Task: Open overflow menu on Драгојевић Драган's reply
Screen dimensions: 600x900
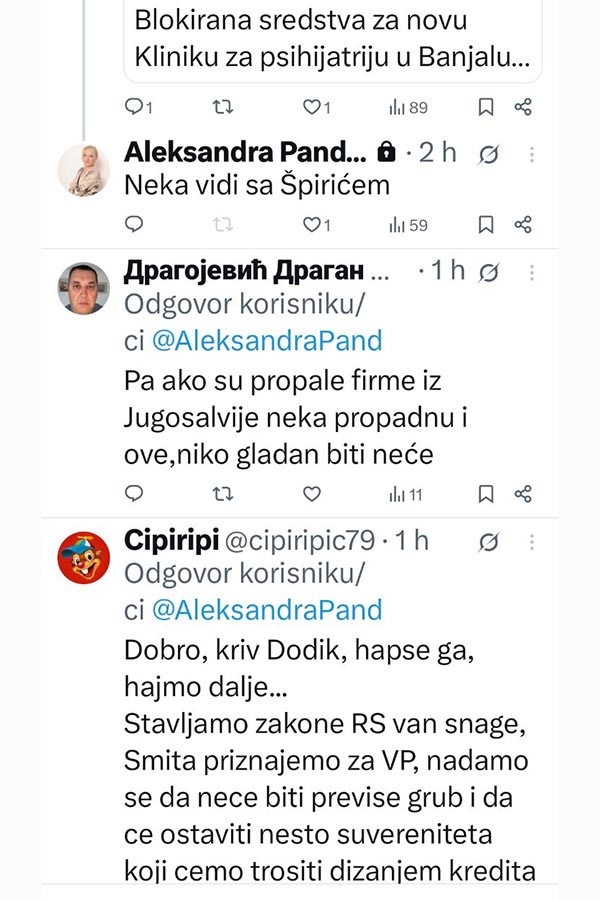Action: pos(532,272)
